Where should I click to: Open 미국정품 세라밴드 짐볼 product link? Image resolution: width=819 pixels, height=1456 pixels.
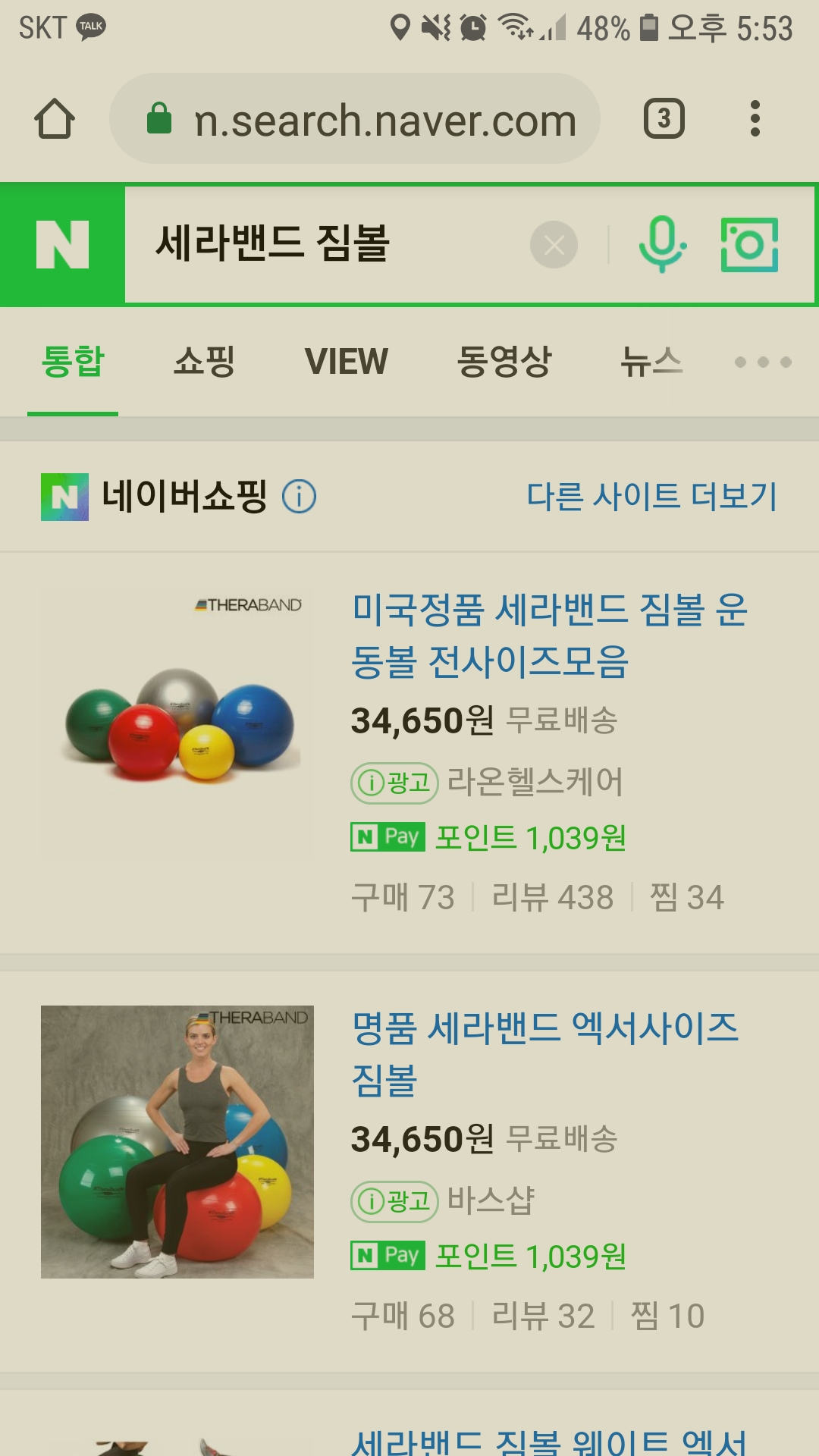549,635
